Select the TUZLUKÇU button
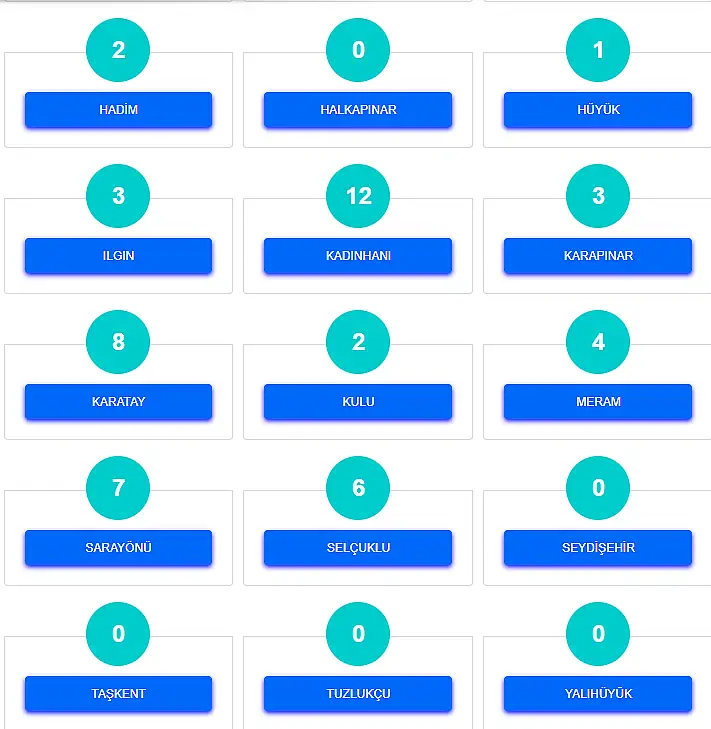The height and width of the screenshot is (729, 711). pyautogui.click(x=358, y=694)
